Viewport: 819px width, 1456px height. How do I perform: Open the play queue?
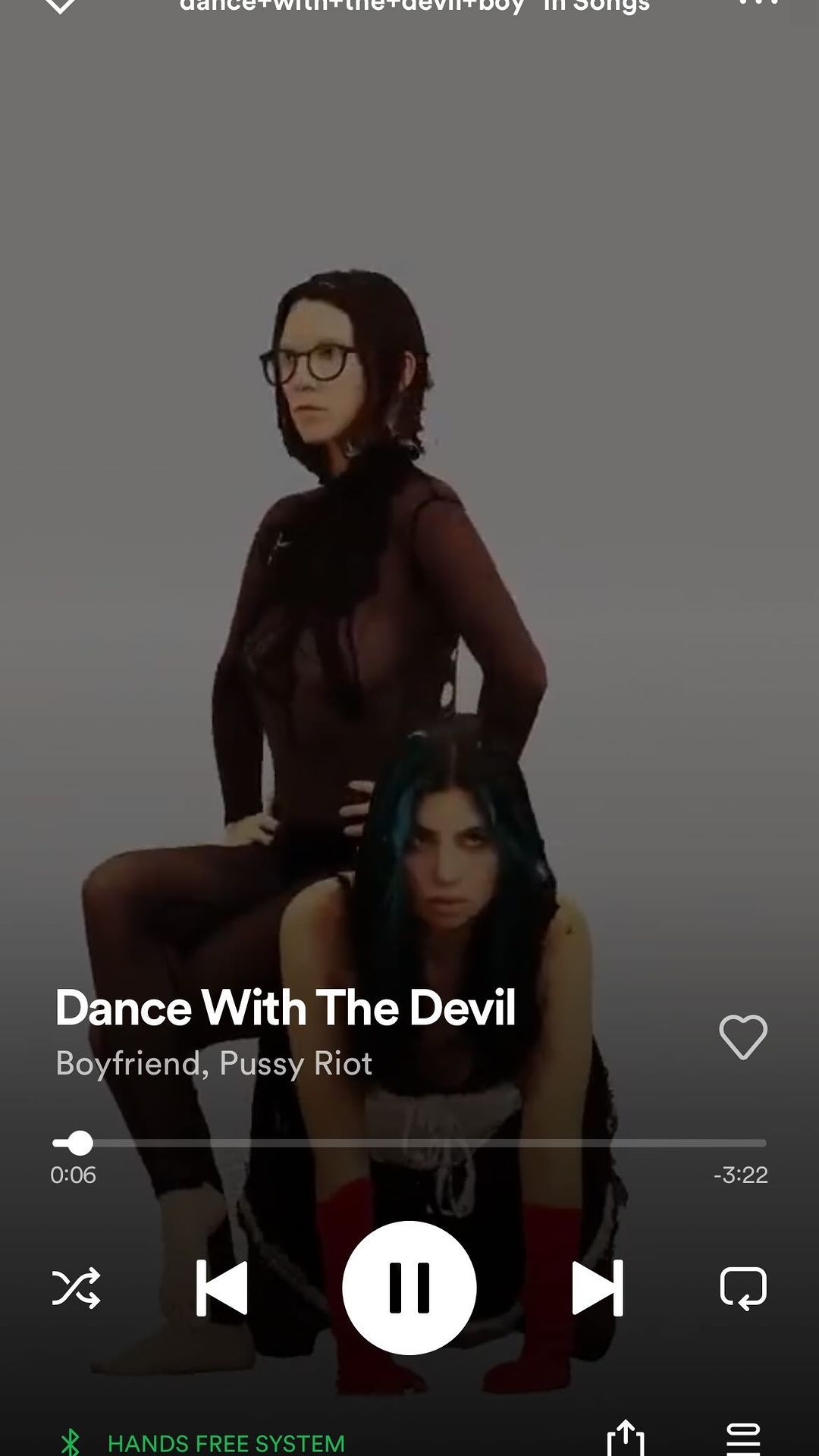[742, 1438]
